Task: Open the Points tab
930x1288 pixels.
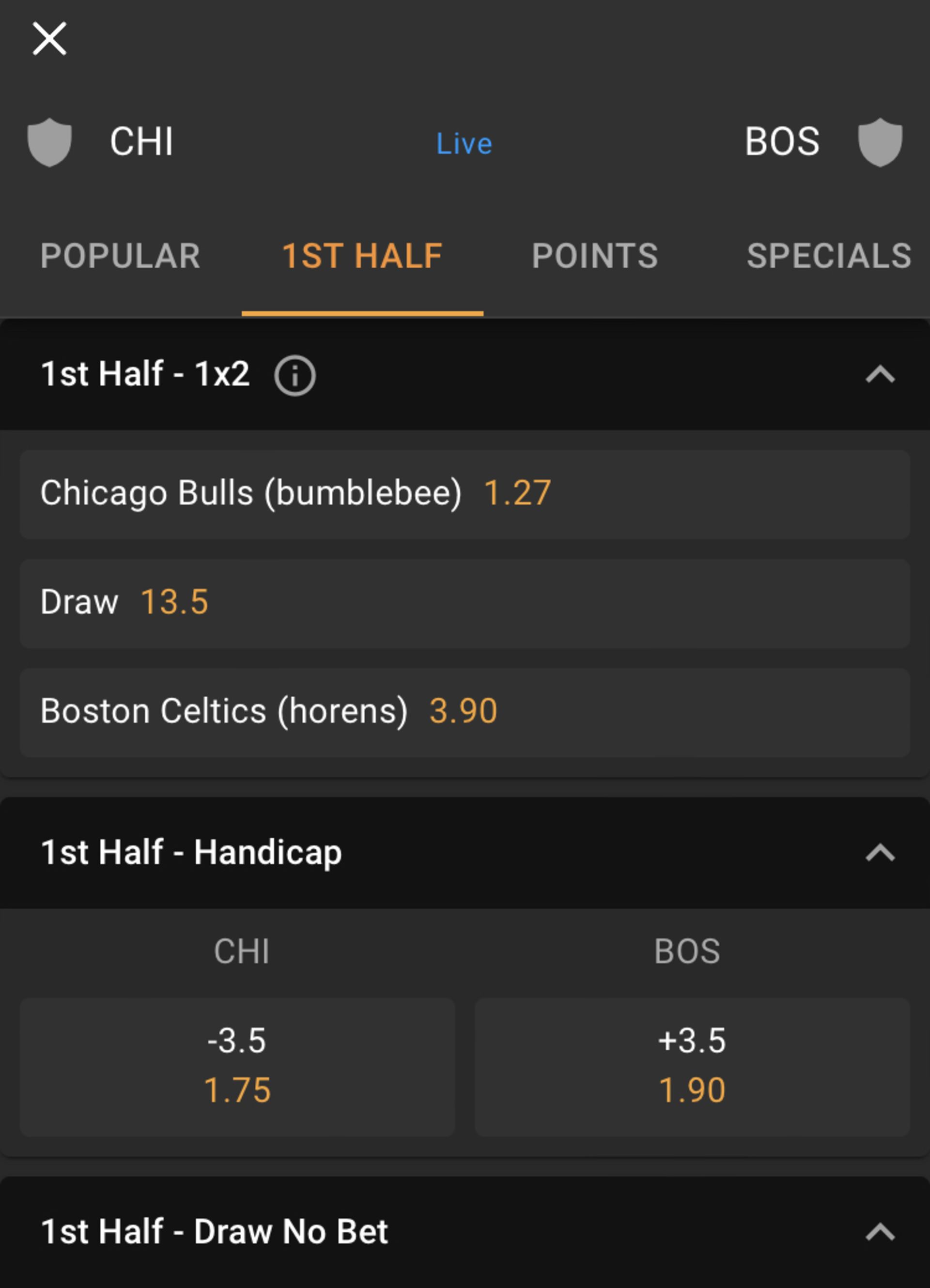Action: coord(595,256)
